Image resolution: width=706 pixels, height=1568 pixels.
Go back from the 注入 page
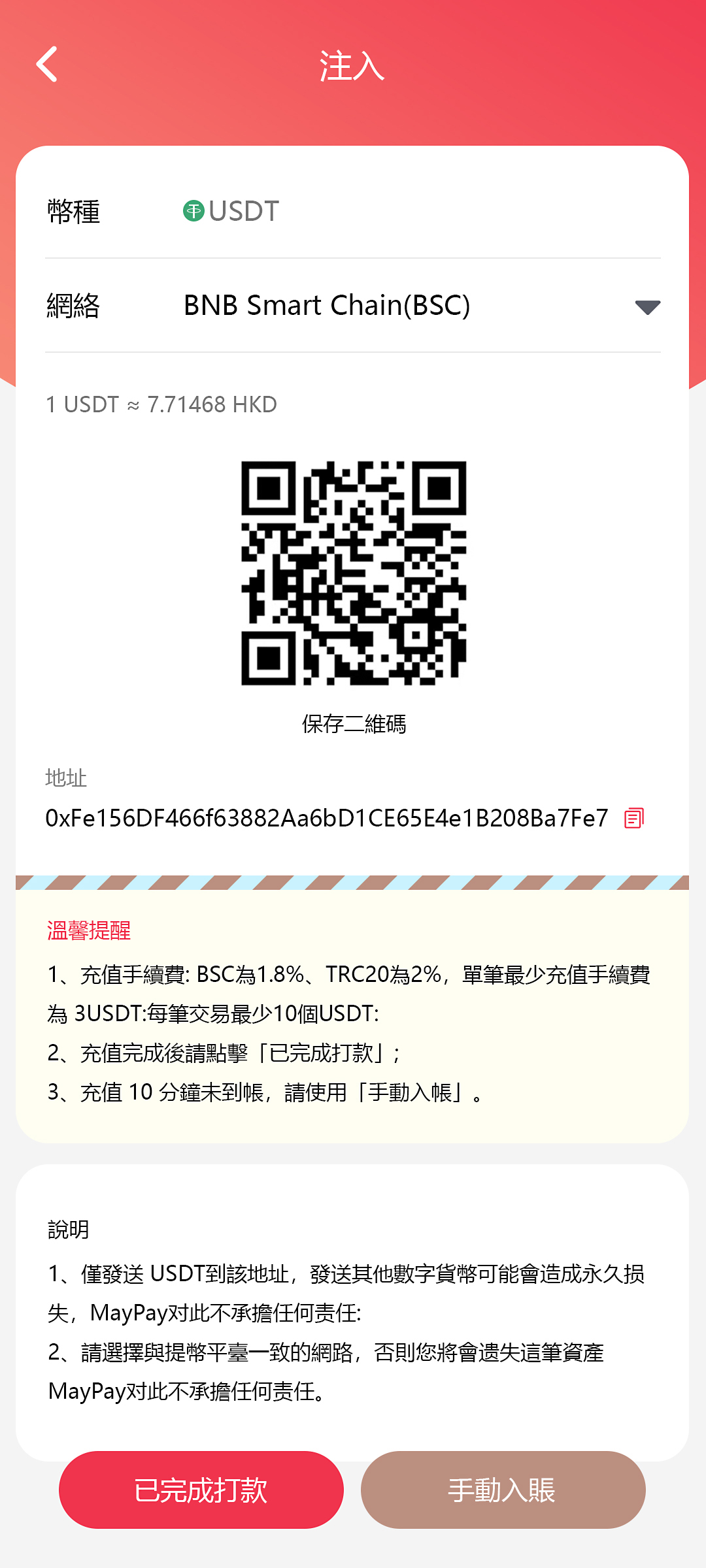(47, 64)
